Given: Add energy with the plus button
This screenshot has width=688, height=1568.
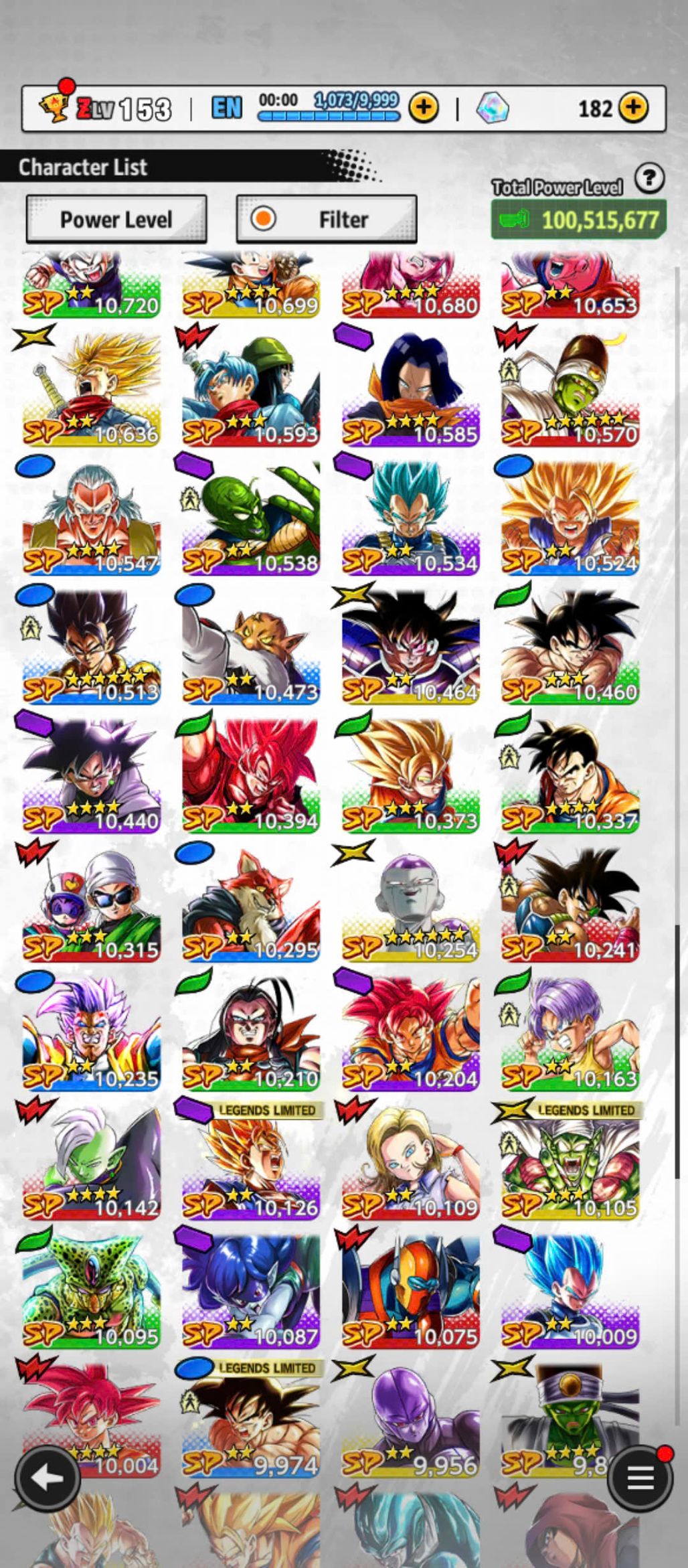Looking at the screenshot, I should click(x=424, y=107).
